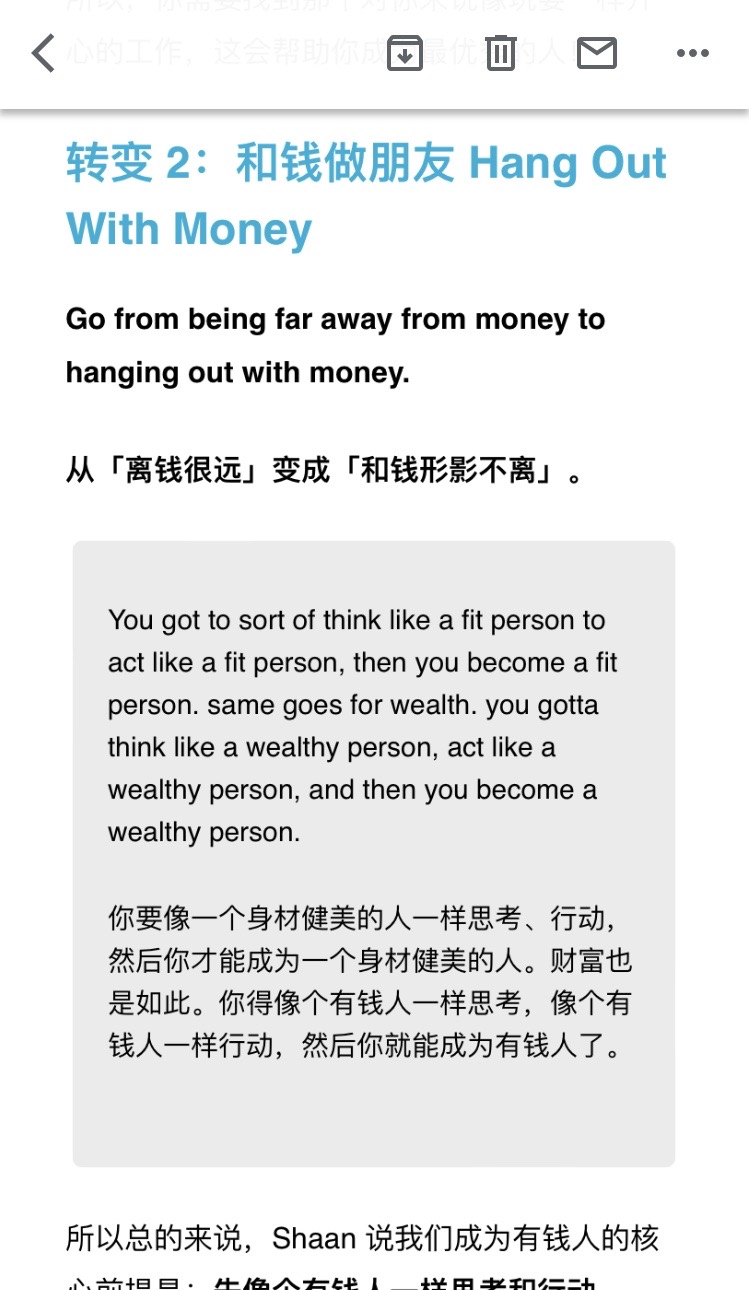
Task: Open the three-dot overflow menu
Action: point(693,54)
